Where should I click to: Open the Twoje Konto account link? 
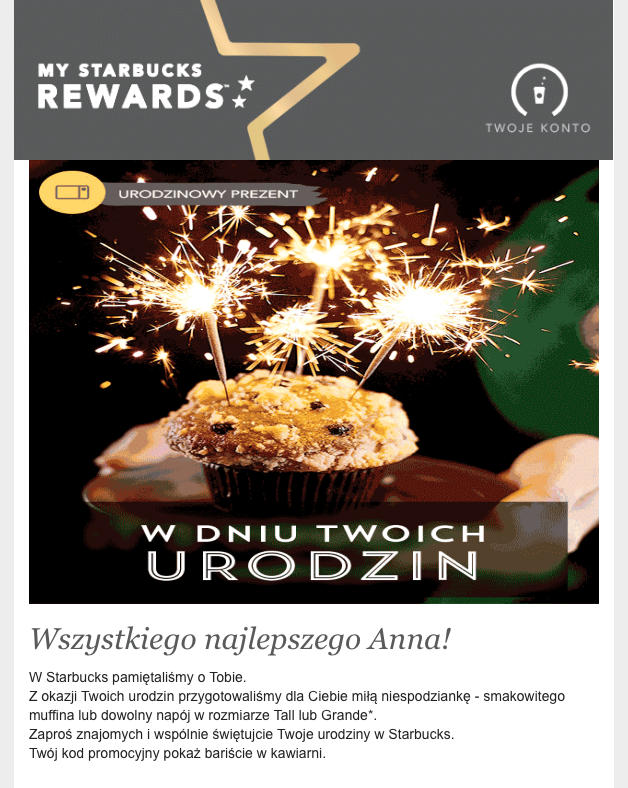coord(538,99)
